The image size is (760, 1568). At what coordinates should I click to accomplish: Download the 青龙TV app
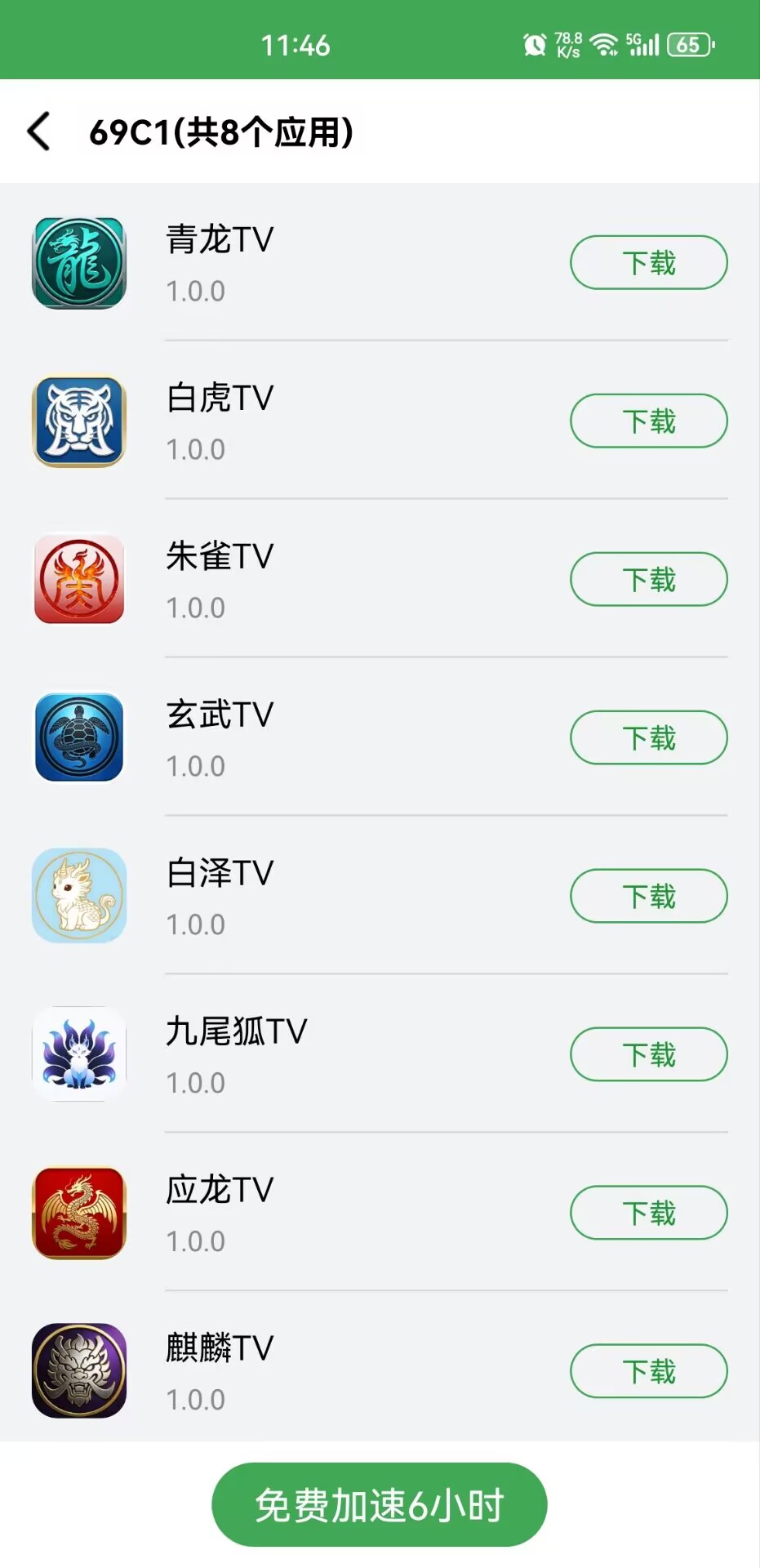(648, 263)
